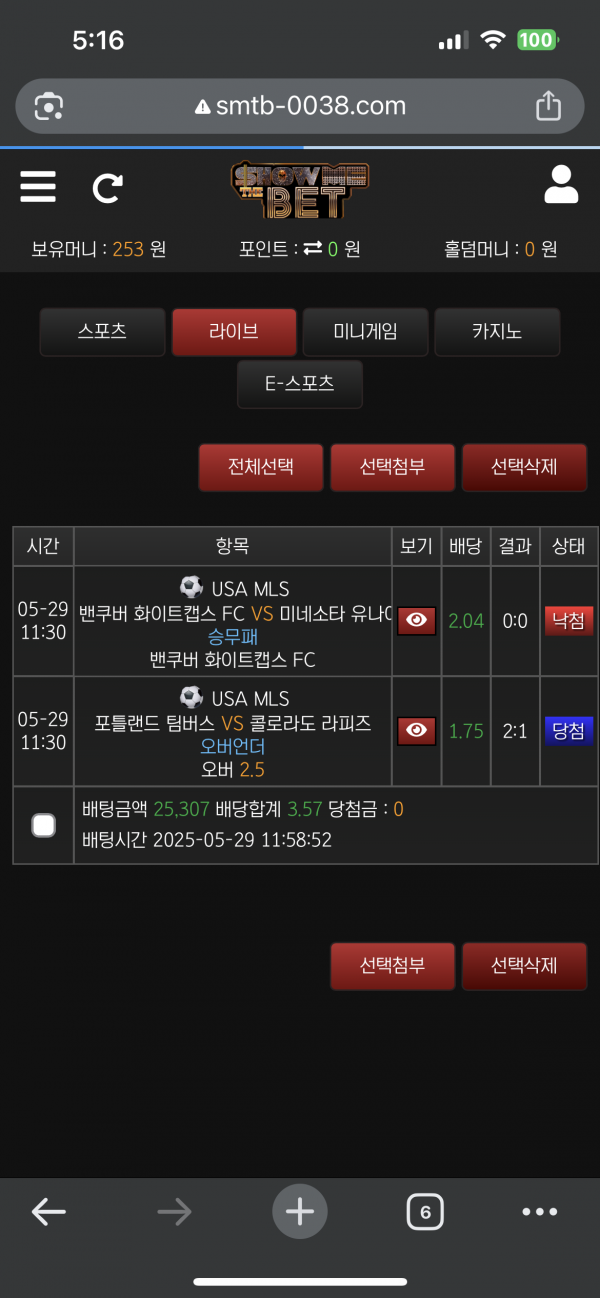Screen dimensions: 600x1298
Task: Refresh the page with the reload icon
Action: click(108, 188)
